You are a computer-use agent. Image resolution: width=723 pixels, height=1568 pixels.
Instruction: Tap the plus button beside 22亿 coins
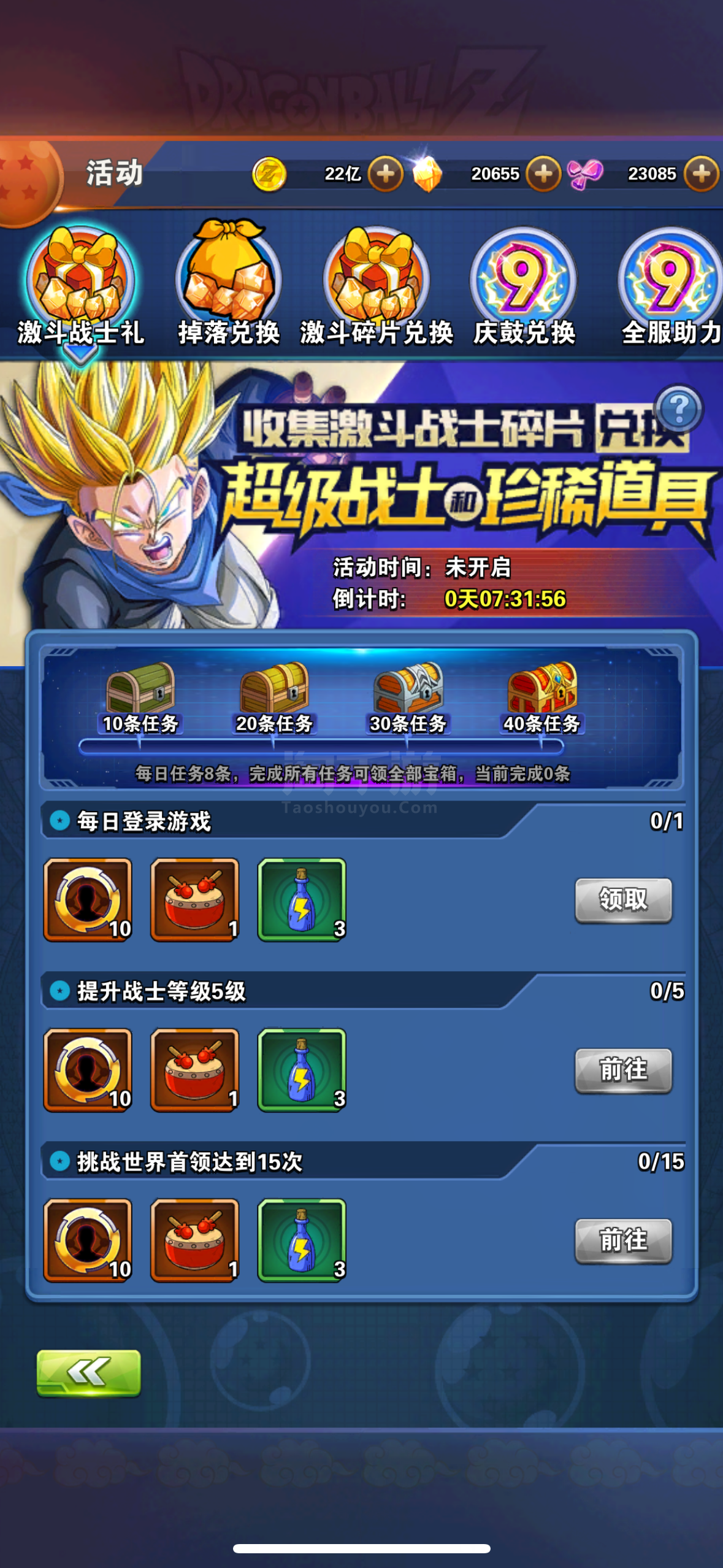coord(385,174)
